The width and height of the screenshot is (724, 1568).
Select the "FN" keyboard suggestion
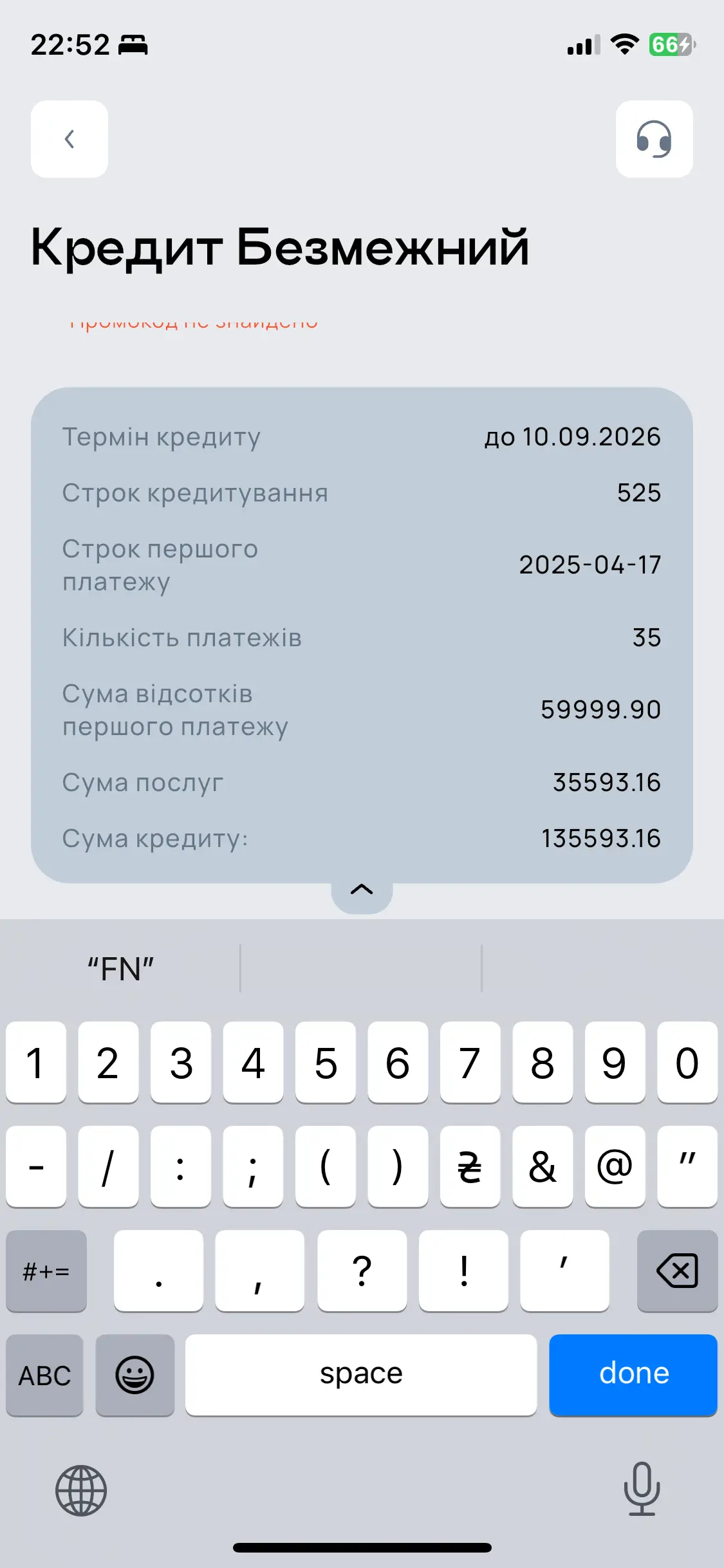tap(121, 969)
